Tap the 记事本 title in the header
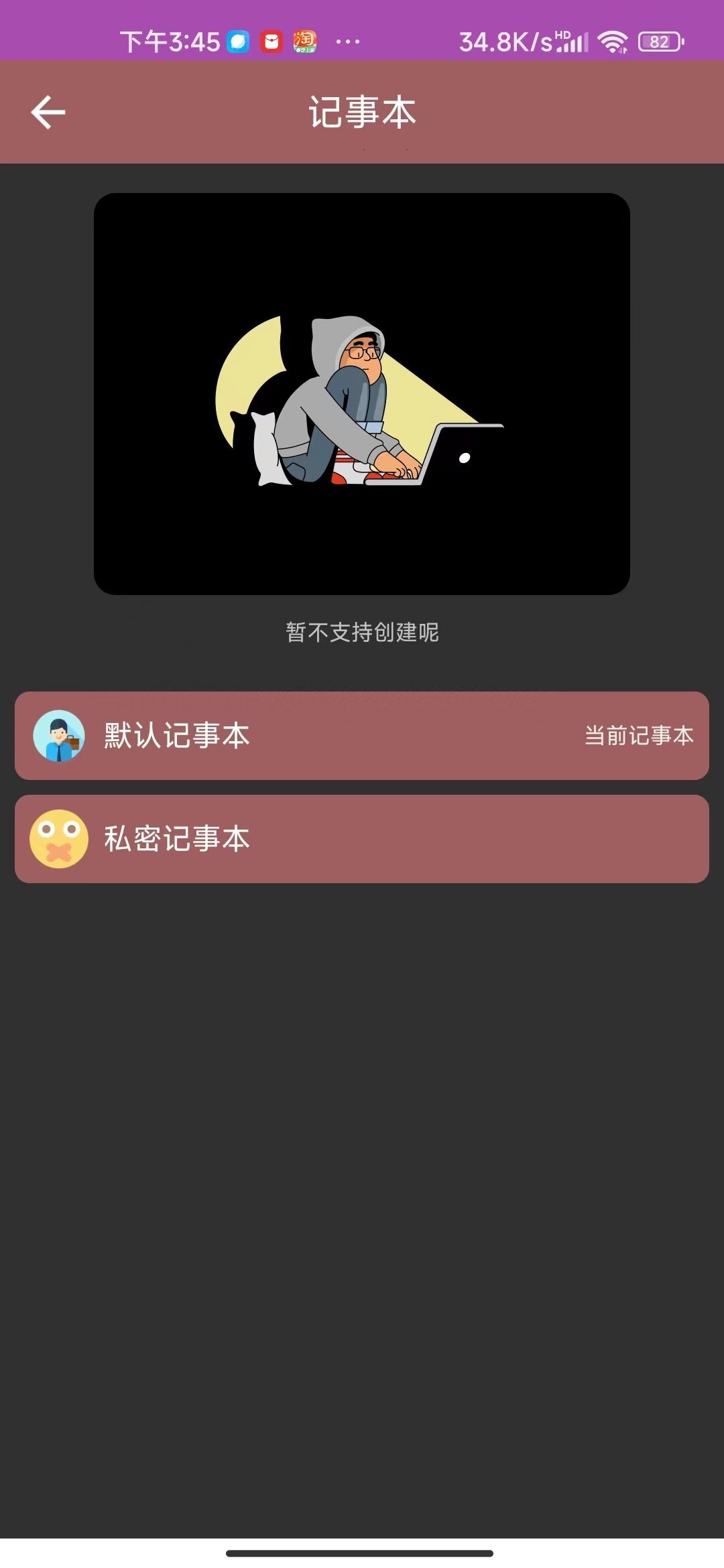724x1568 pixels. click(x=362, y=113)
